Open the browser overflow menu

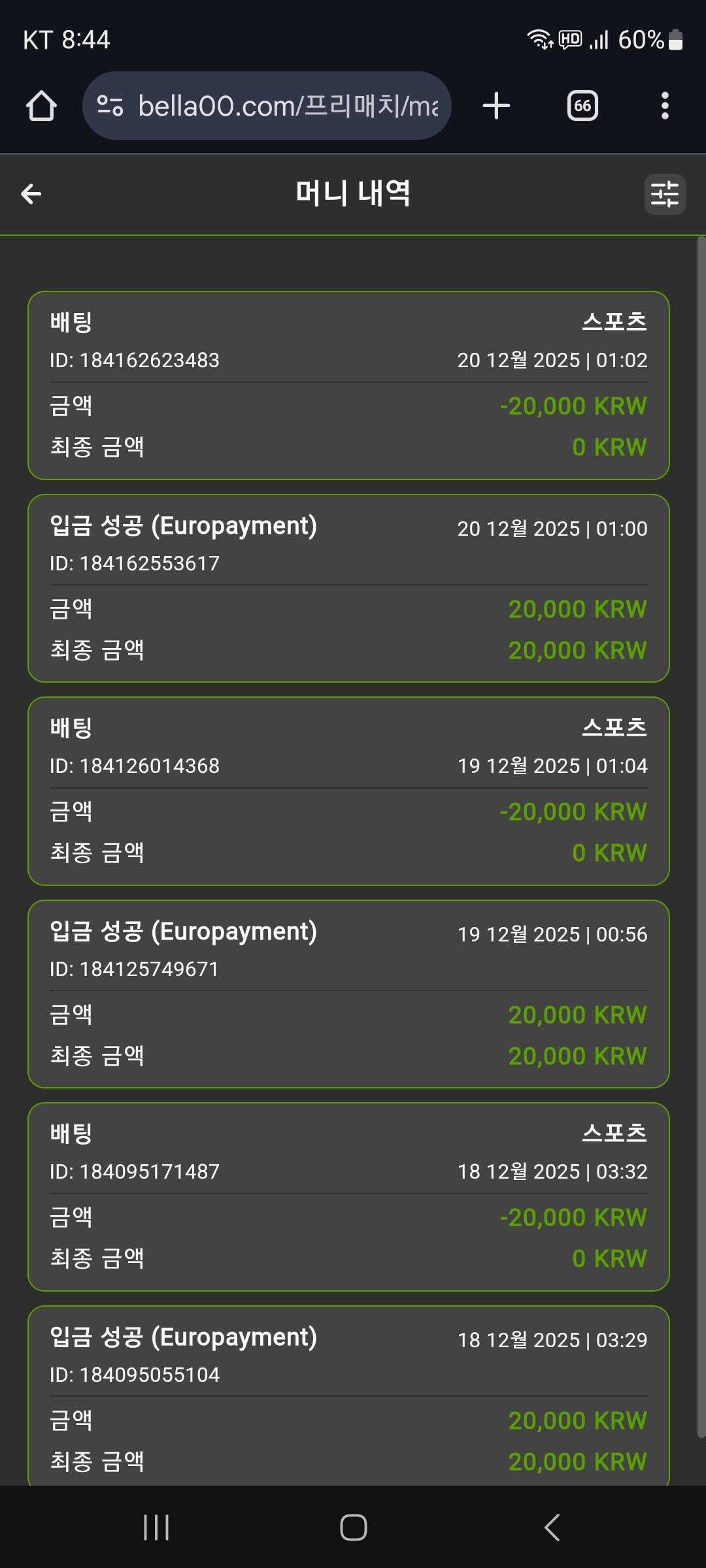(x=665, y=106)
